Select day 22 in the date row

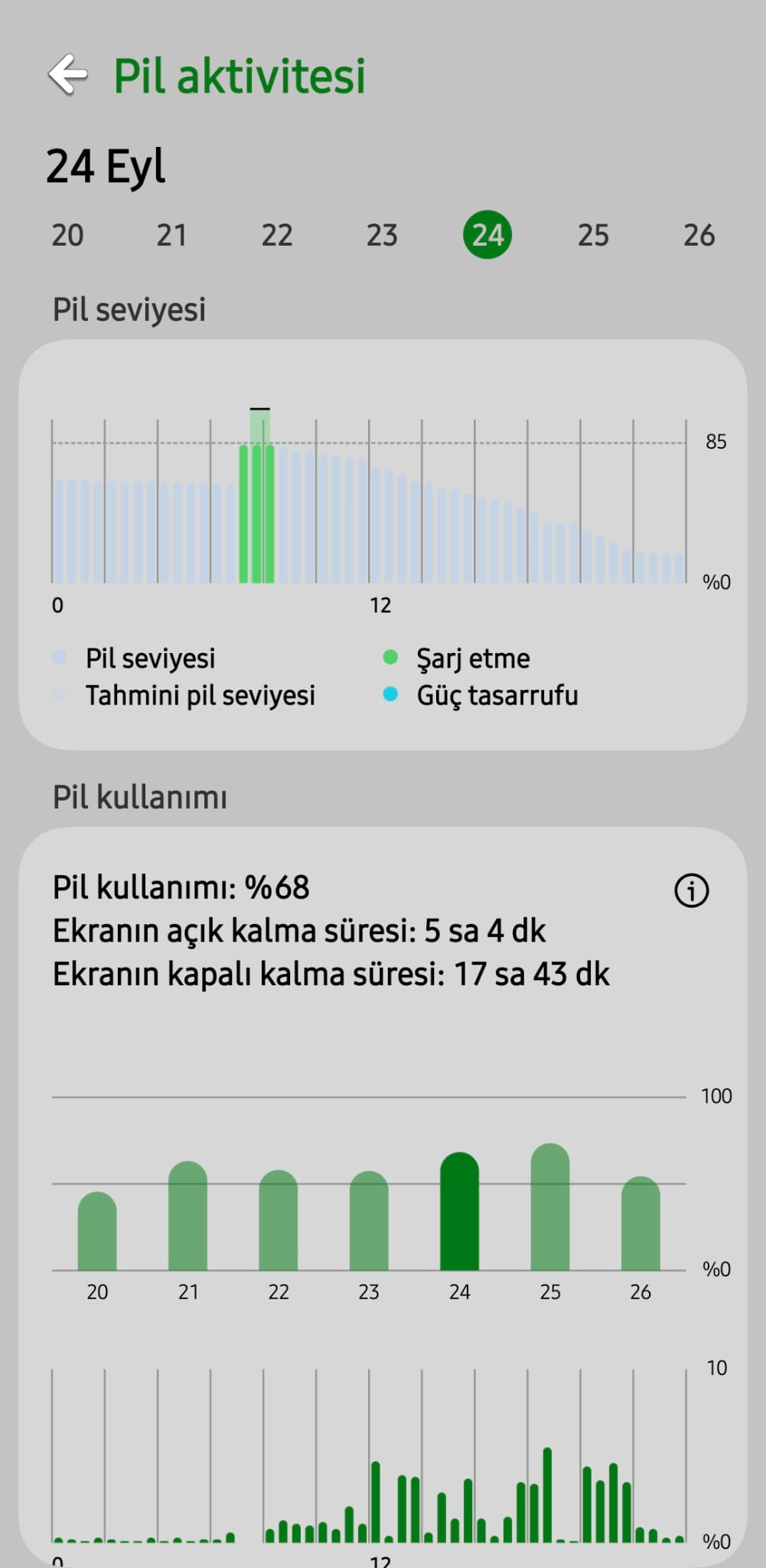277,235
